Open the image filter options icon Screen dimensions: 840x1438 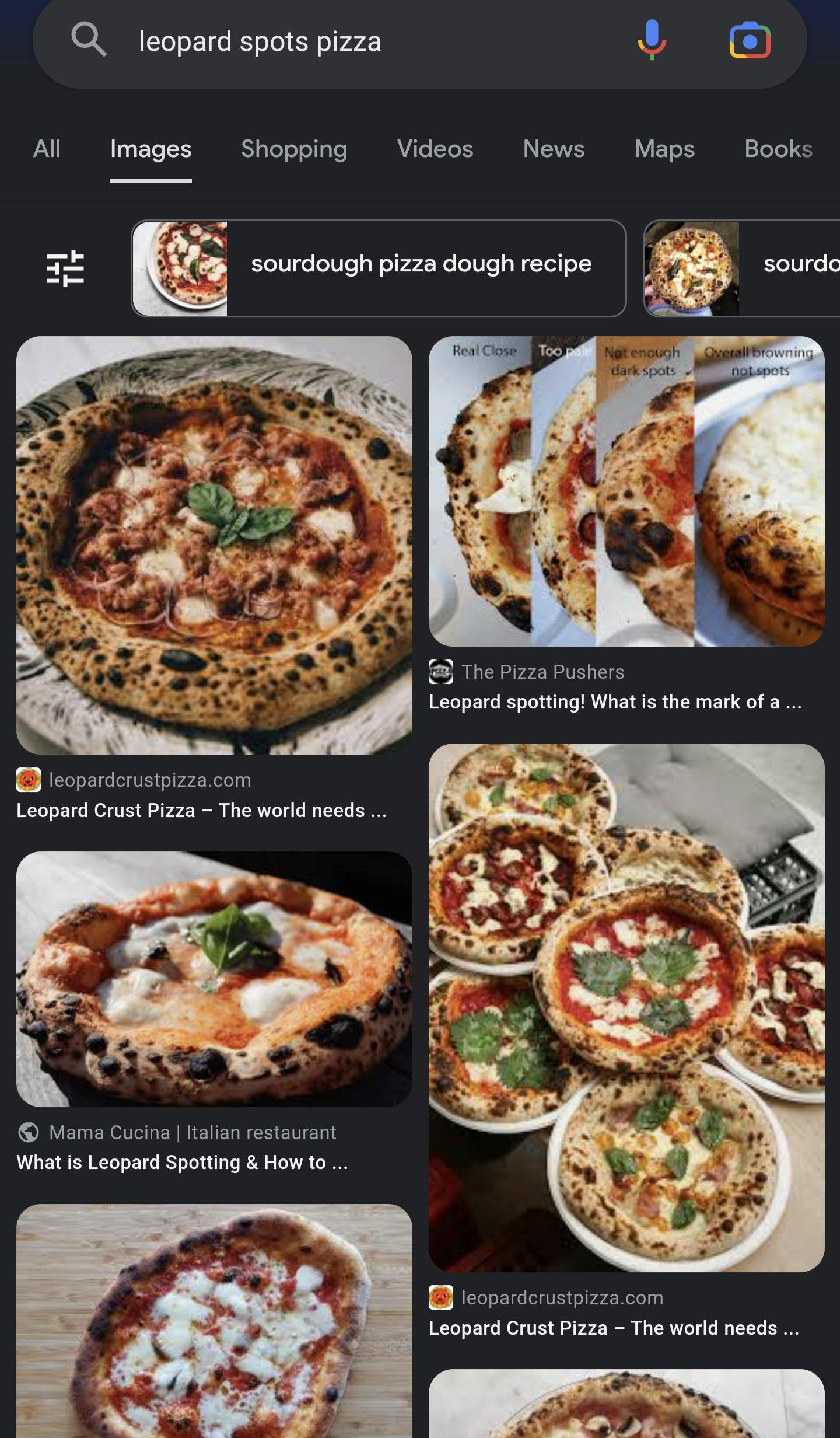point(65,268)
